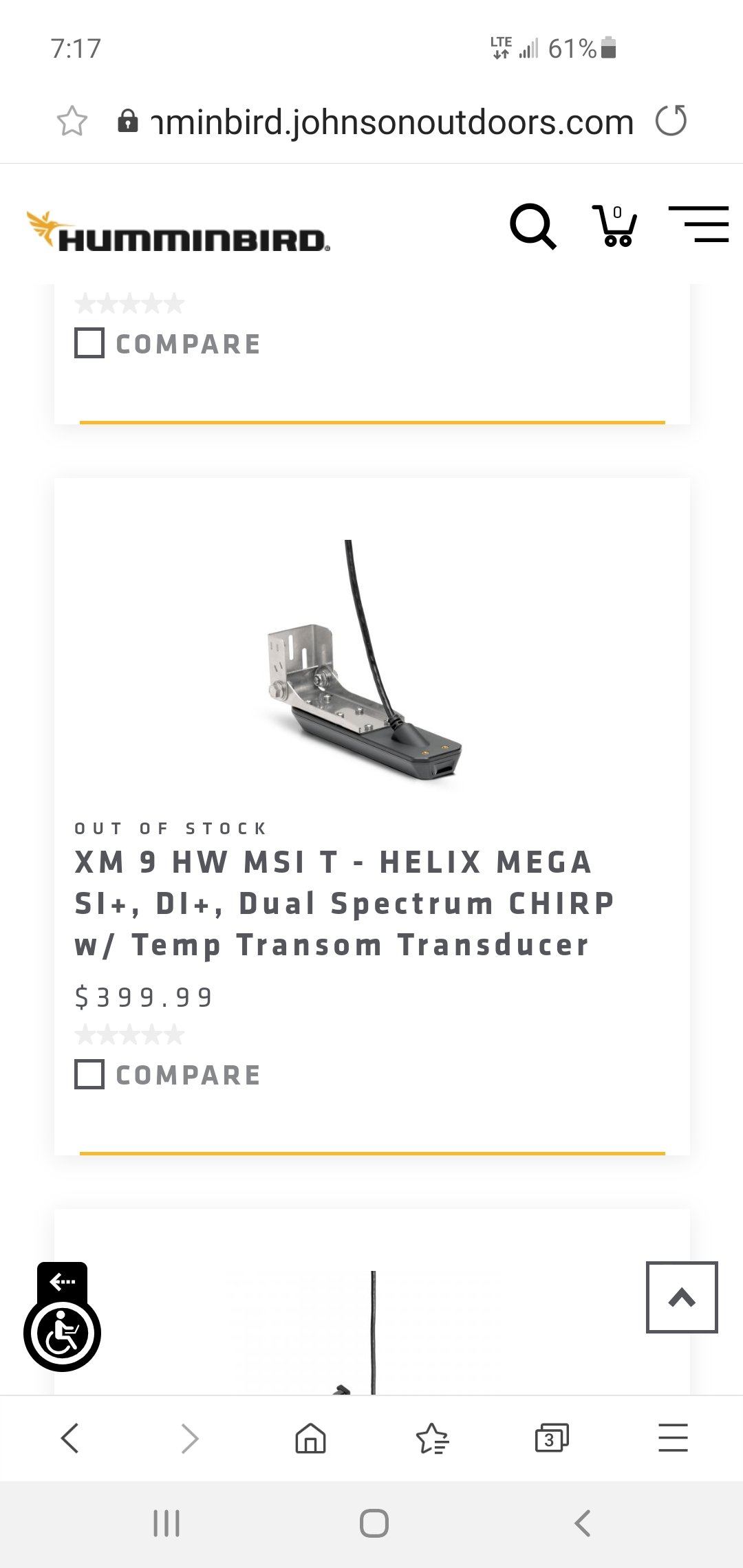Open the browser tools menu
743x1568 pixels.
pos(673,1438)
